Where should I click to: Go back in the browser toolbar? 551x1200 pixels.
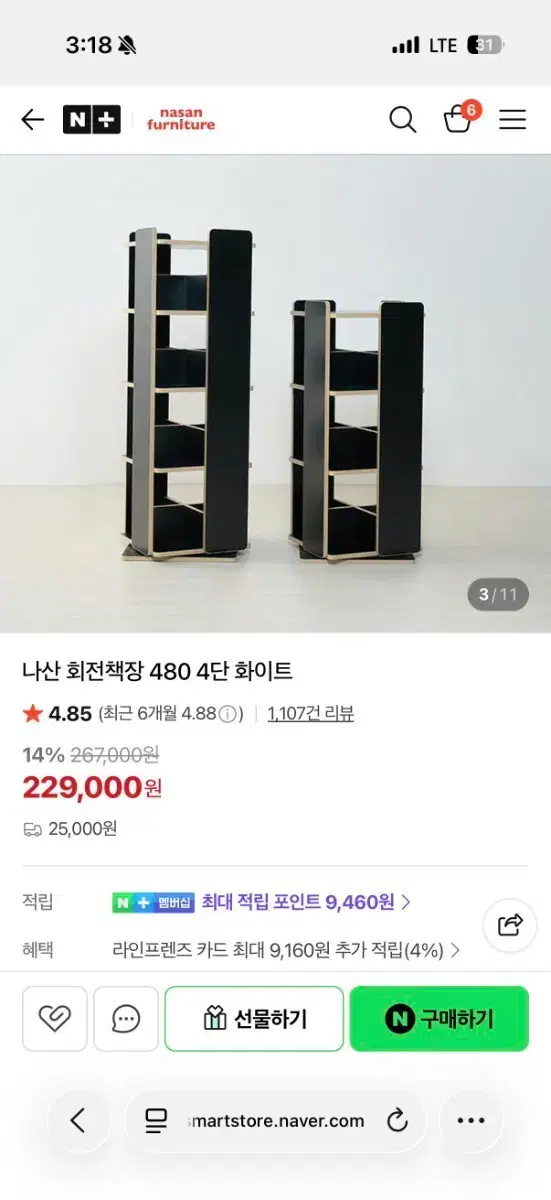79,1121
